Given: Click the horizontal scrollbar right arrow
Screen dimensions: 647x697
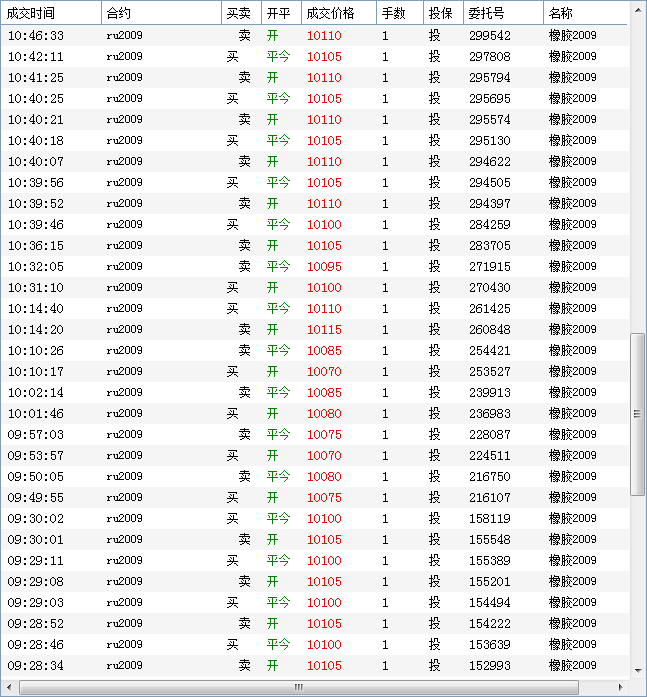Looking at the screenshot, I should 622,688.
